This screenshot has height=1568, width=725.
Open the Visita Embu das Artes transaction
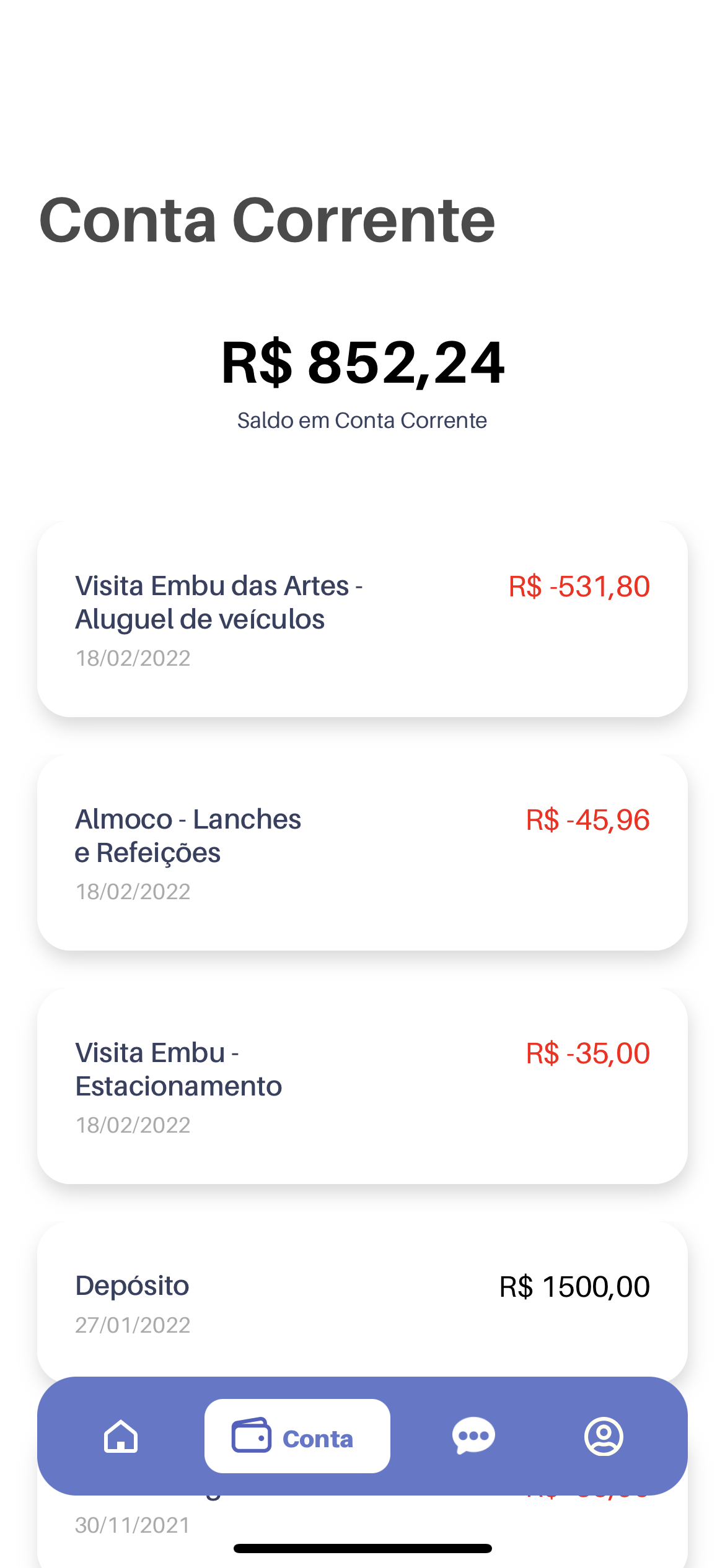tap(362, 619)
